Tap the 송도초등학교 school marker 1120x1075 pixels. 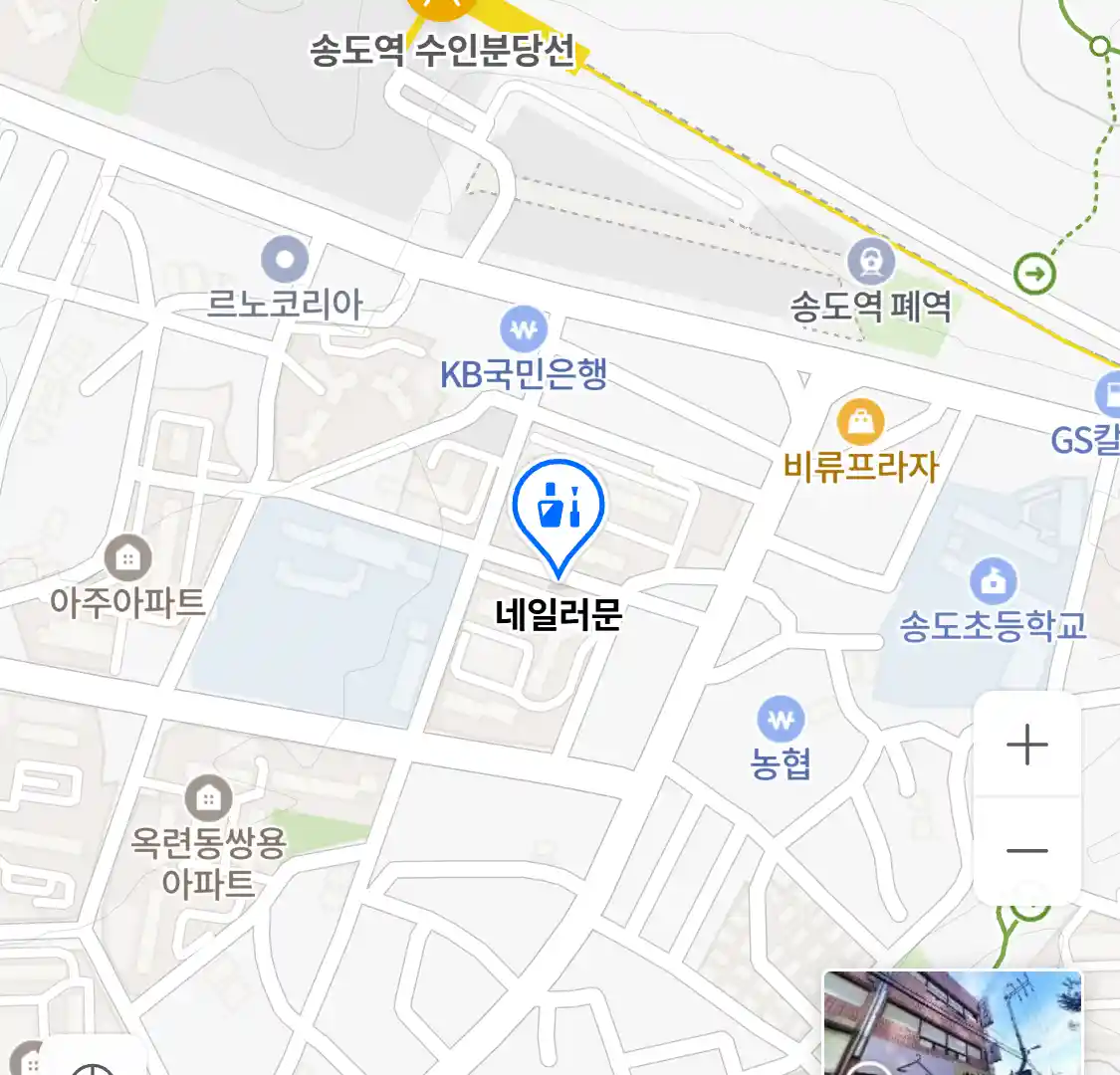(x=993, y=580)
